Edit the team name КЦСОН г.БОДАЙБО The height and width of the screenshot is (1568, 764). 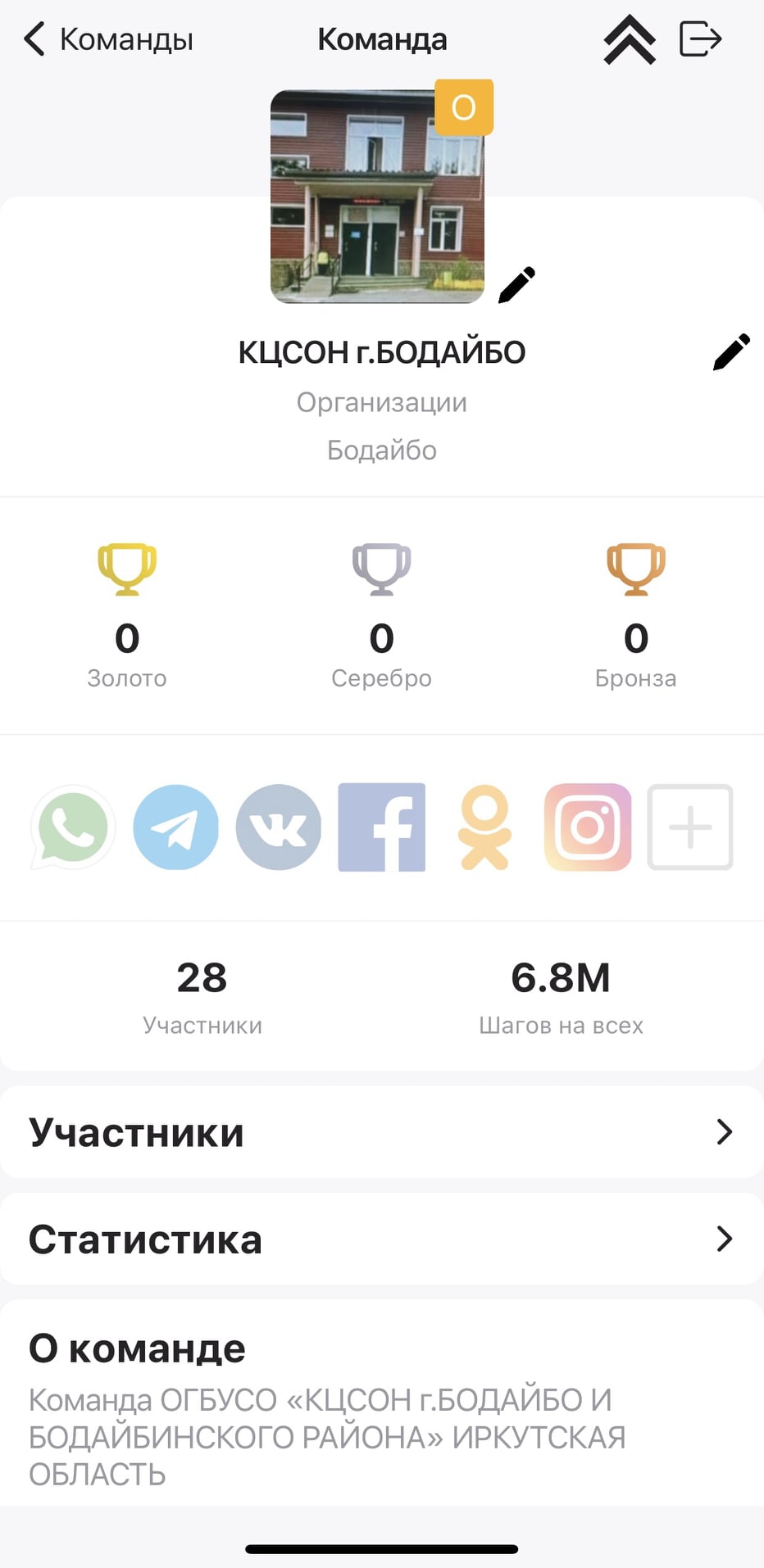click(x=731, y=352)
